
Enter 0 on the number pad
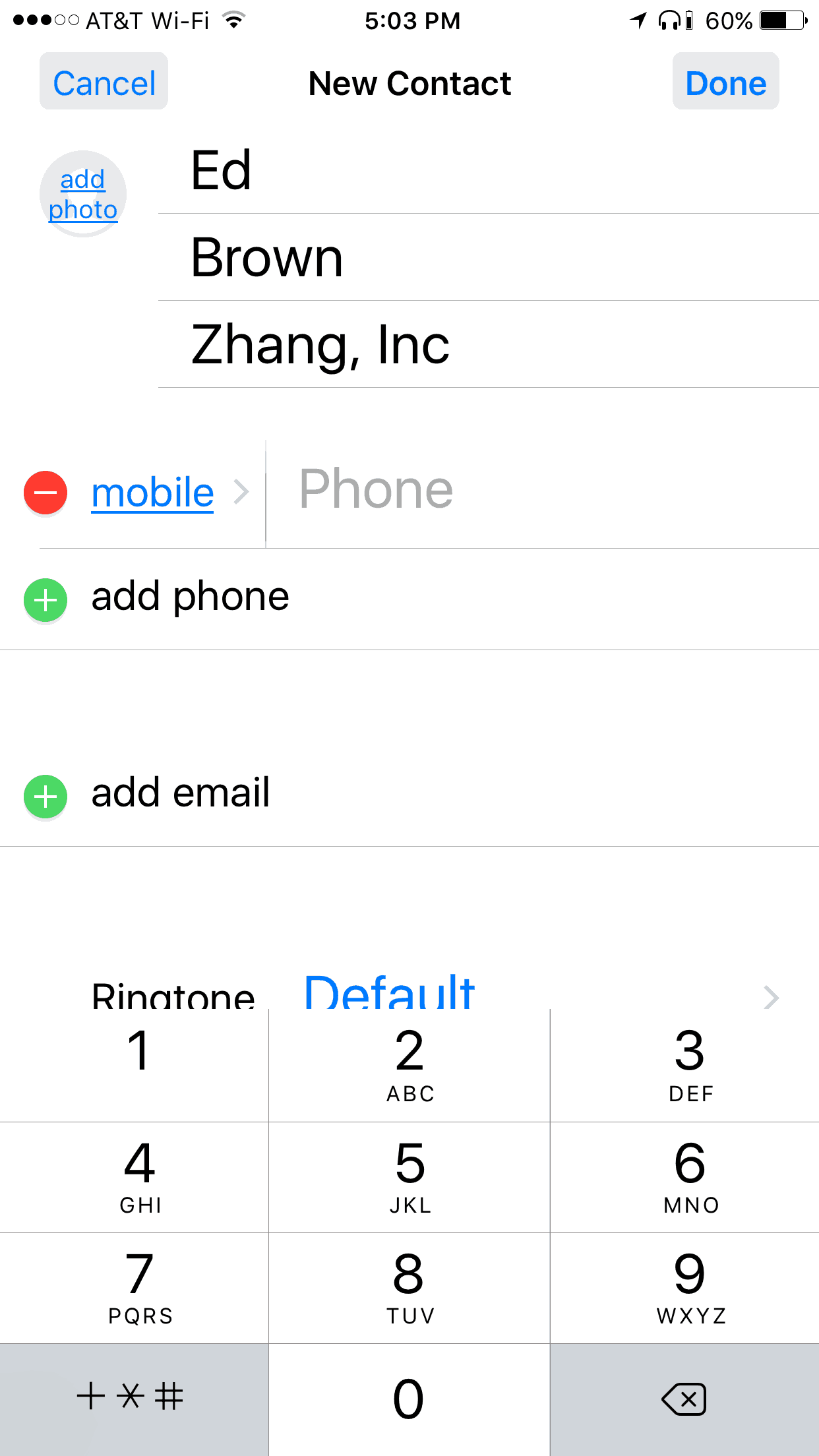tap(409, 1399)
